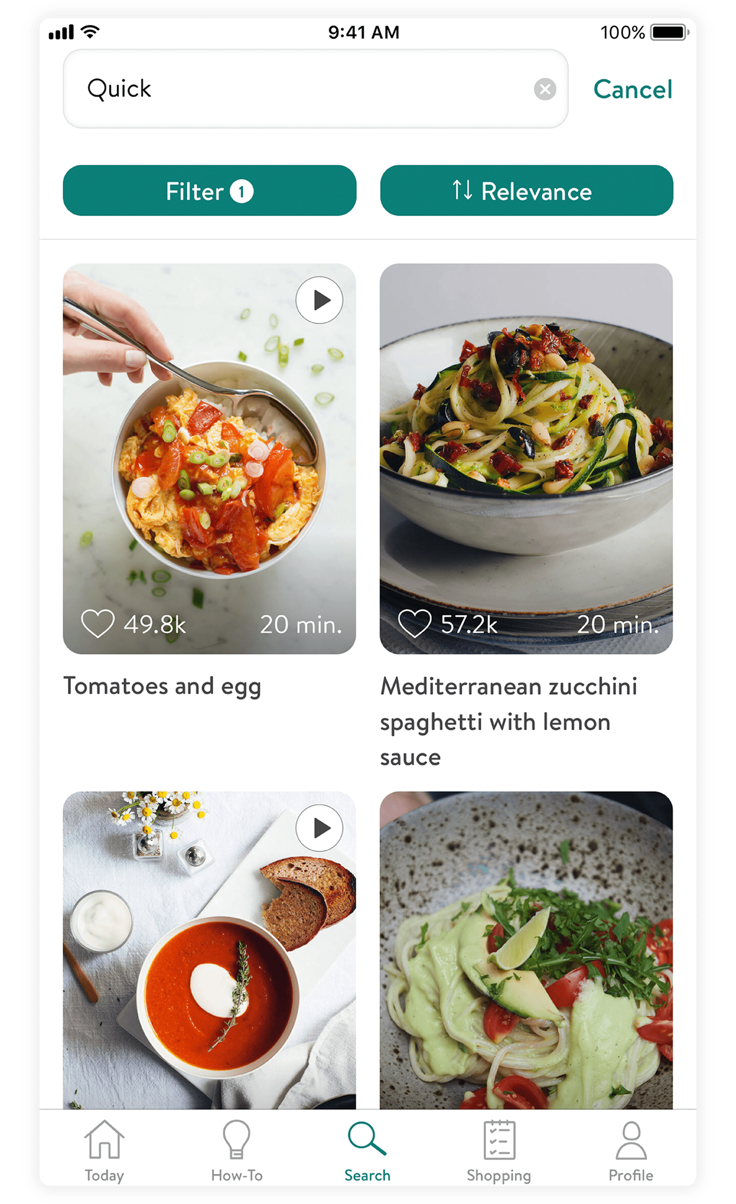Switch to the Profile tab
The width and height of the screenshot is (736, 1204).
[x=631, y=1152]
